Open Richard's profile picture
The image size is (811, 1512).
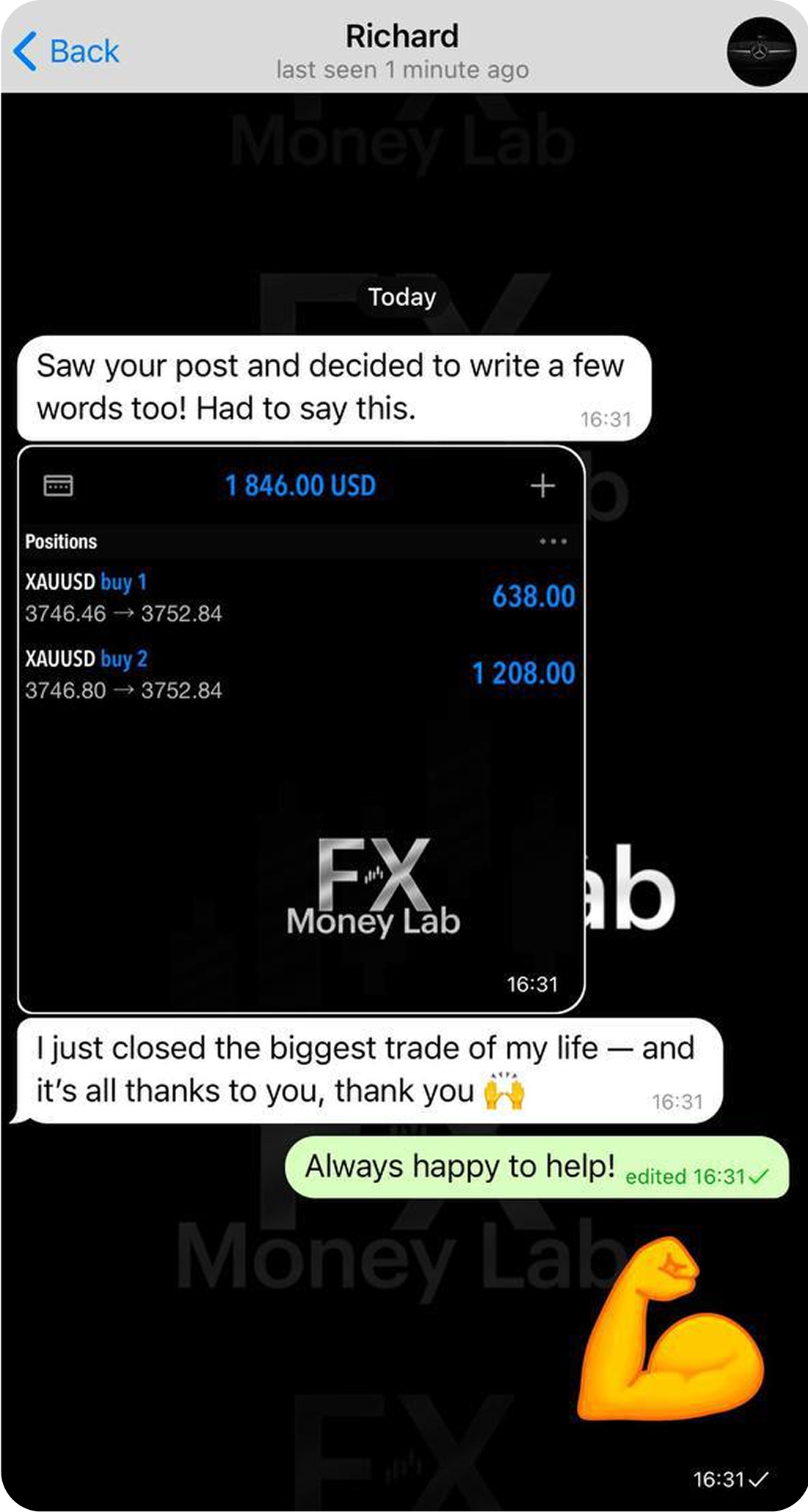coord(761,51)
